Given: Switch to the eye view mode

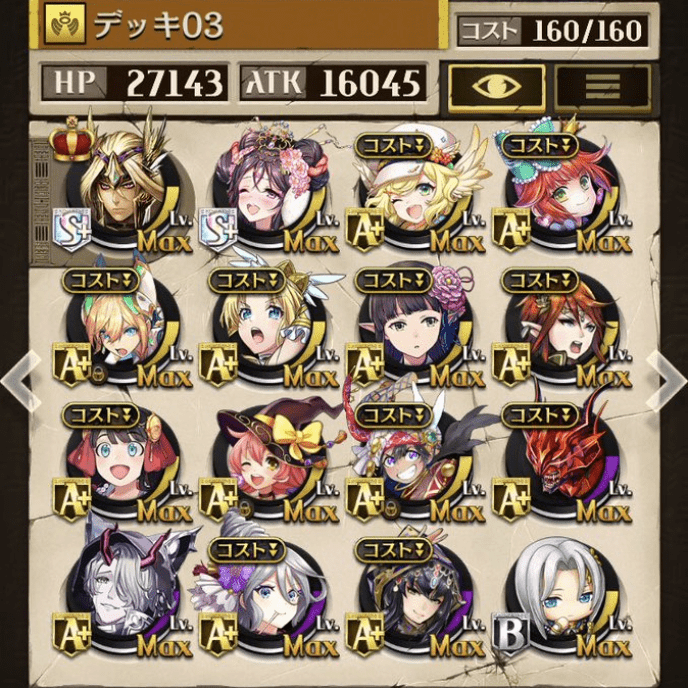Looking at the screenshot, I should click(x=496, y=84).
